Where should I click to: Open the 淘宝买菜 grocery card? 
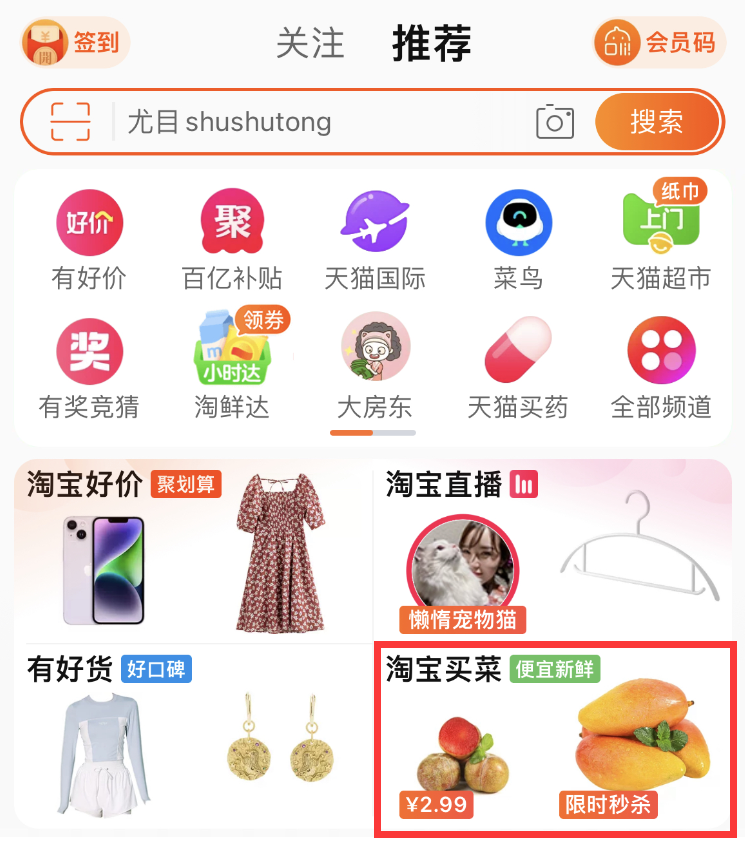click(553, 740)
